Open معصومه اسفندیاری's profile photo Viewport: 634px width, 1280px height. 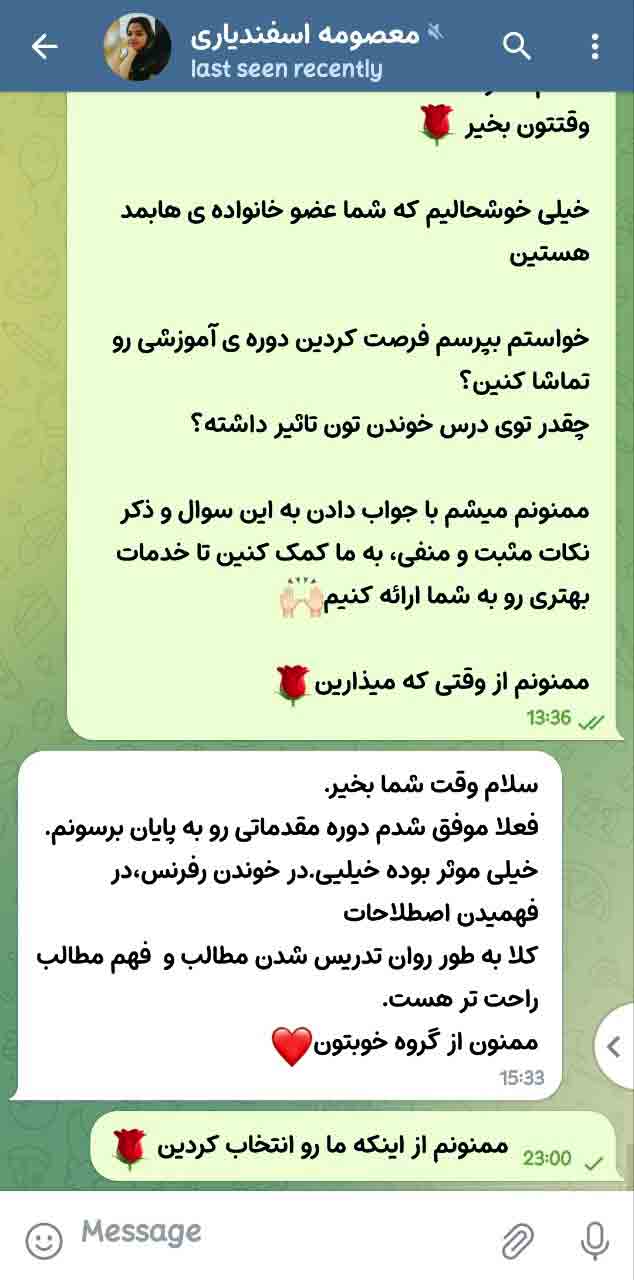pos(137,47)
